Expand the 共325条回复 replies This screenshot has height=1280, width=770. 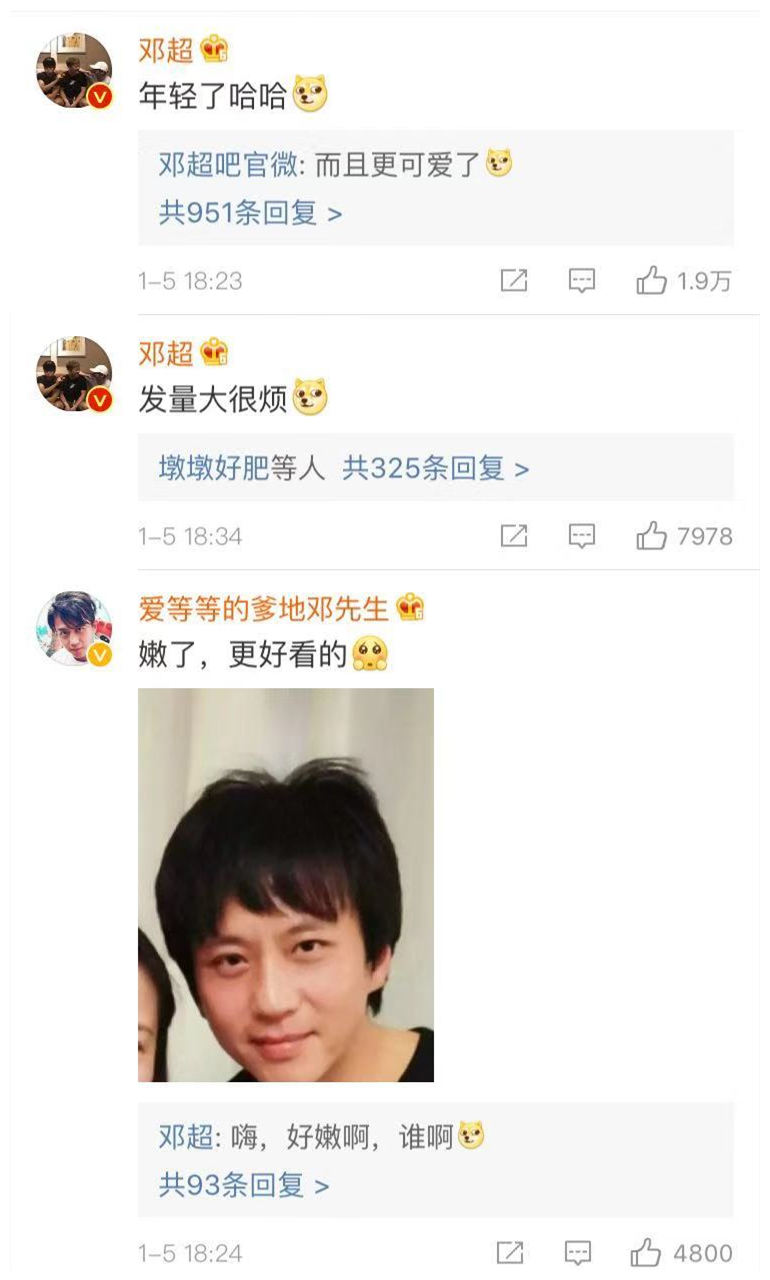coord(435,468)
